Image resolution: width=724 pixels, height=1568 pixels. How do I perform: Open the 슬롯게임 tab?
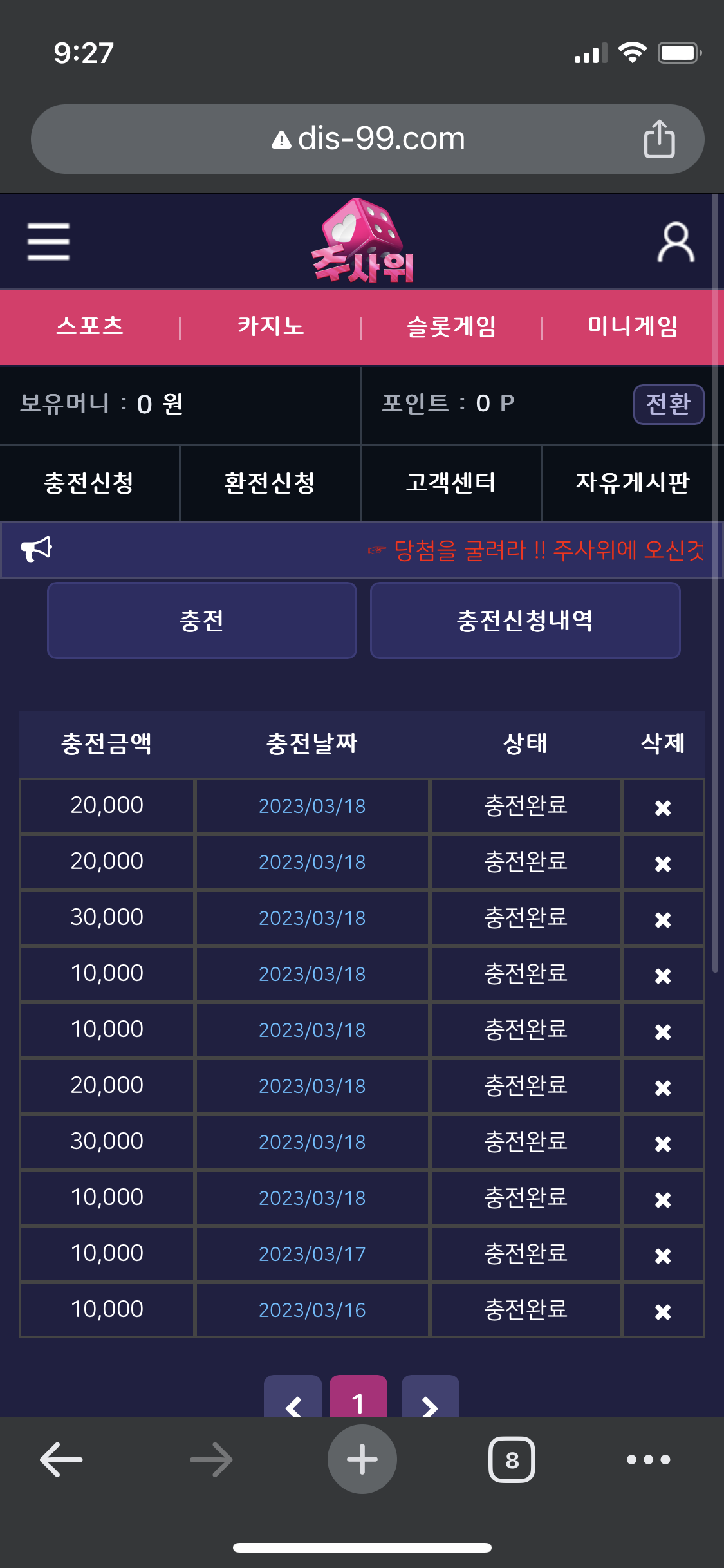tap(452, 326)
